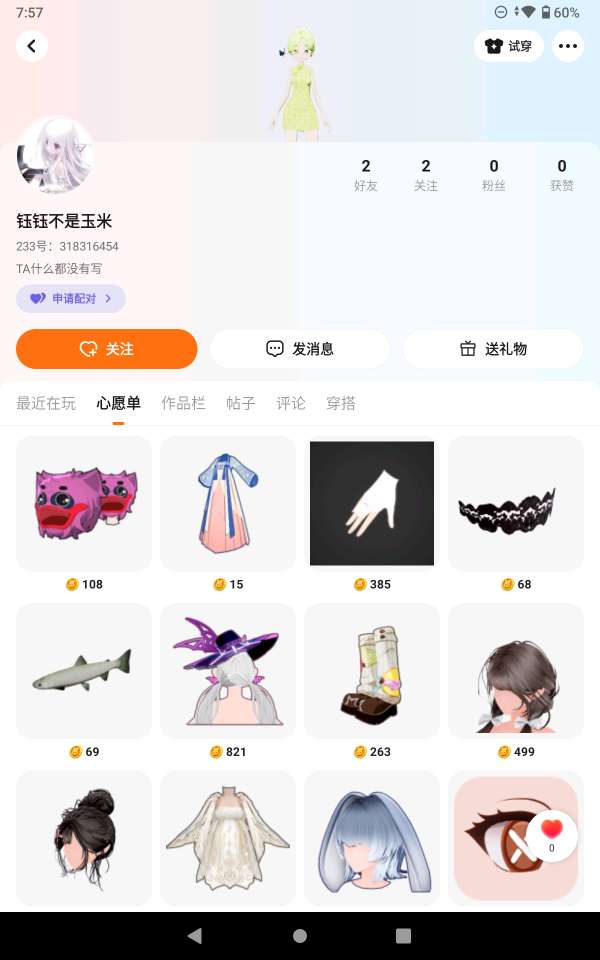The height and width of the screenshot is (960, 600).
Task: Open the blue dress item priced 15
Action: [228, 503]
